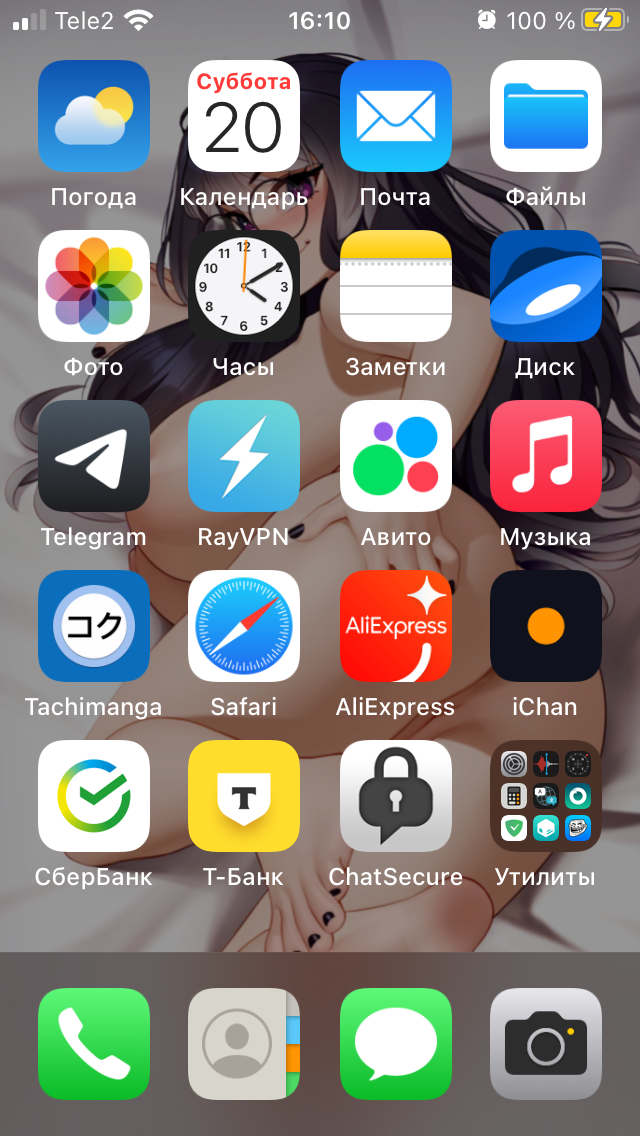The width and height of the screenshot is (640, 1136).
Task: Launch the Safari browser
Action: 244,626
